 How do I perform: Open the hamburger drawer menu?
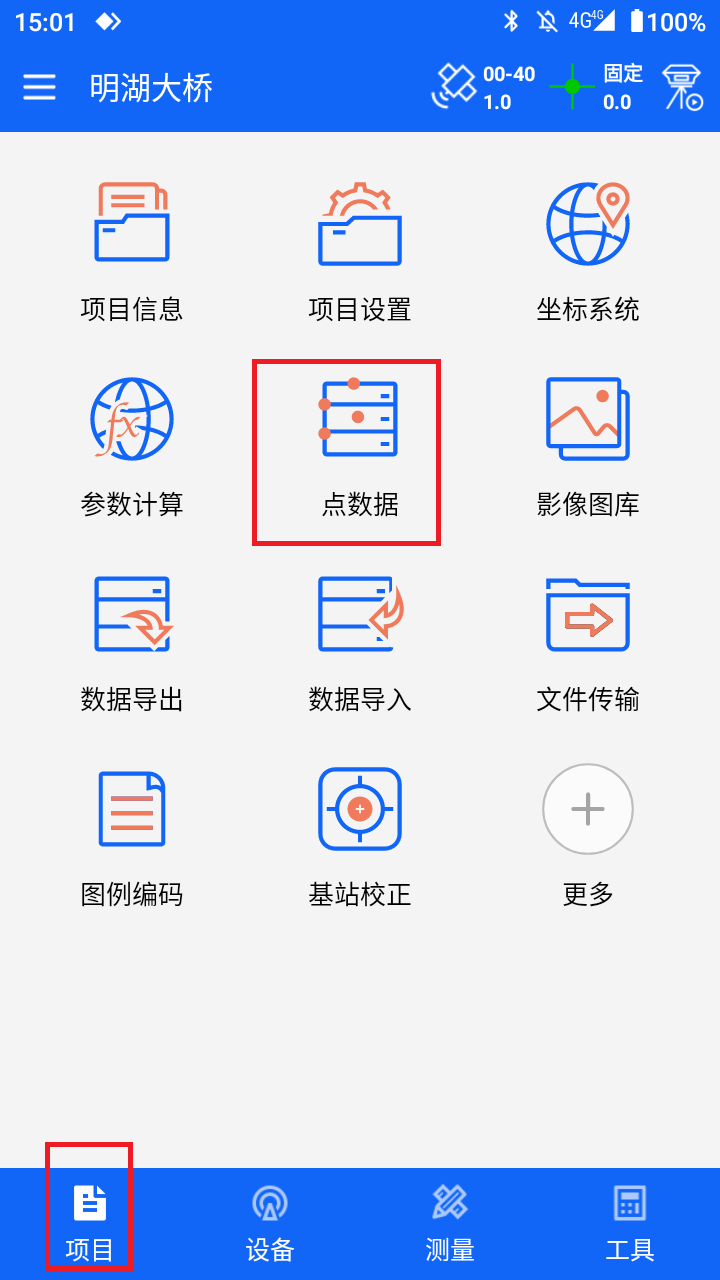click(x=40, y=88)
